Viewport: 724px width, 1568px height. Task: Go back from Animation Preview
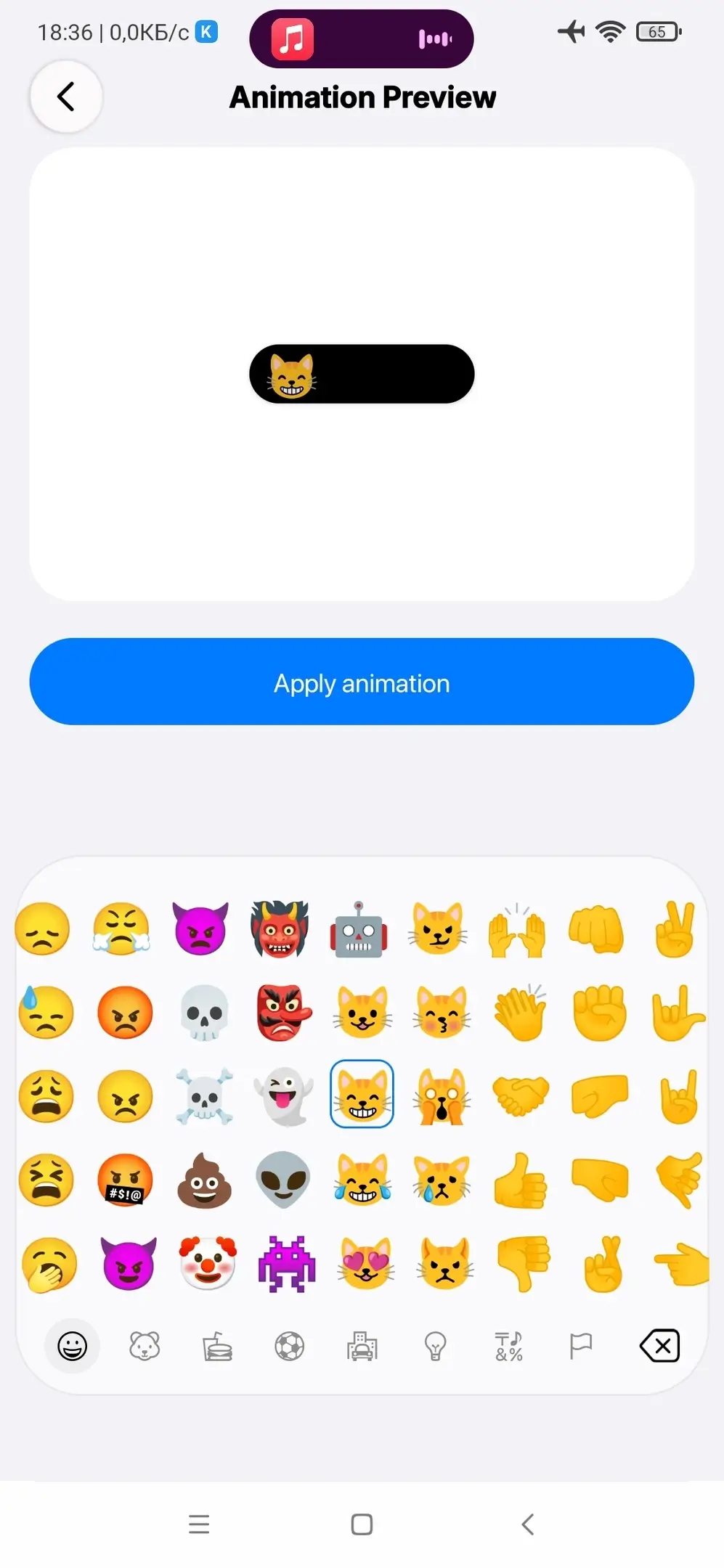[x=66, y=97]
